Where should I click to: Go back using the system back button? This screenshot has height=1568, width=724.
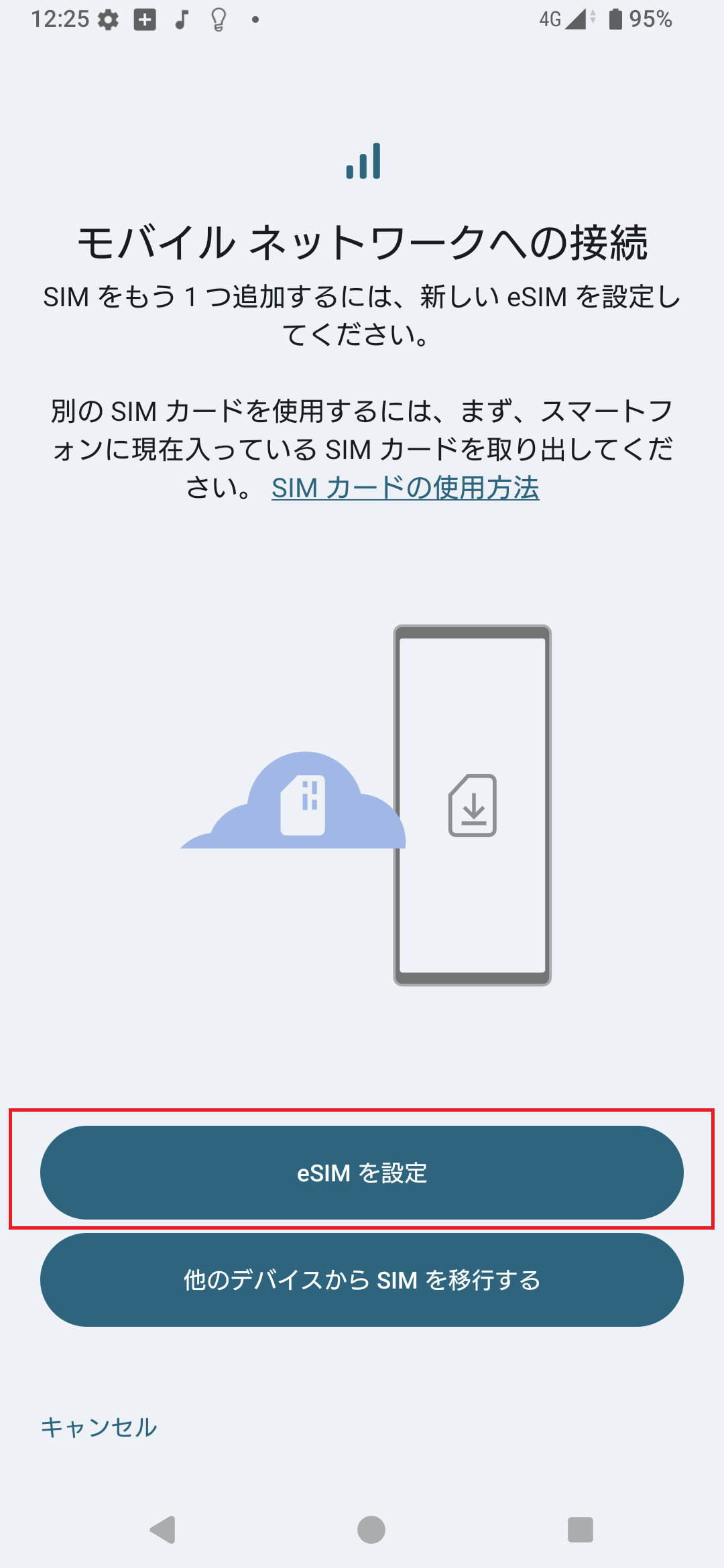[x=163, y=1530]
